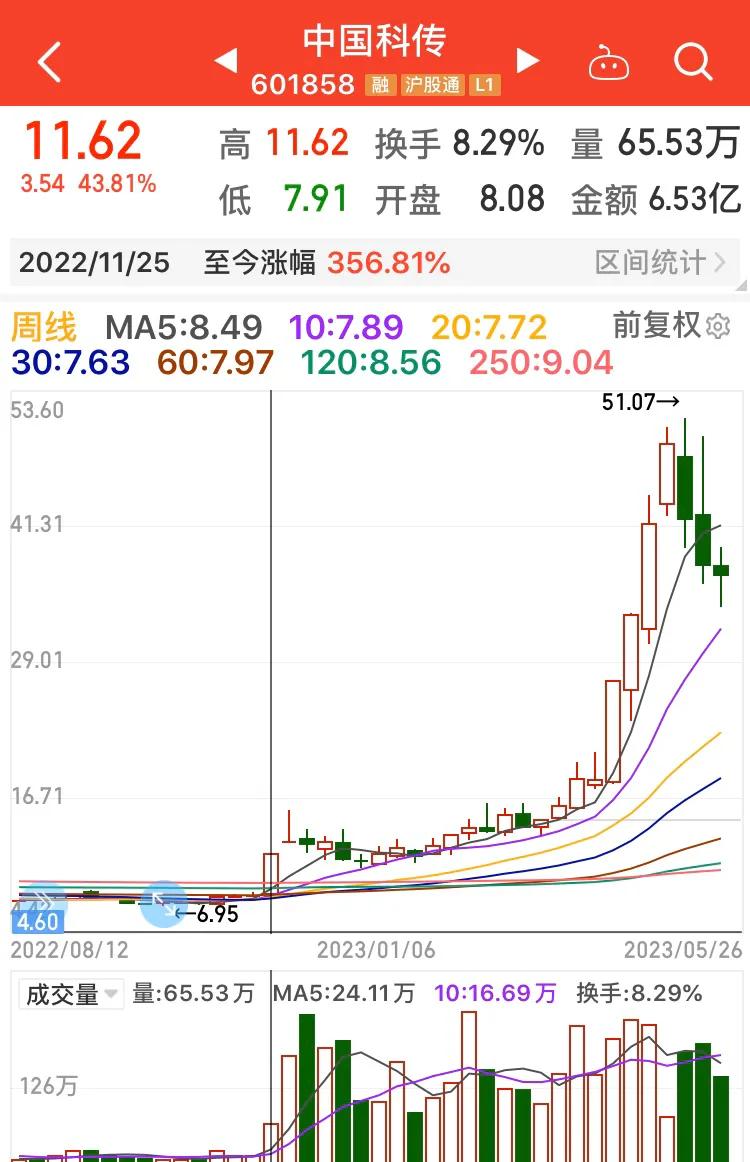750x1162 pixels.
Task: Switch to next stock with right triangle arrow
Action: [528, 61]
